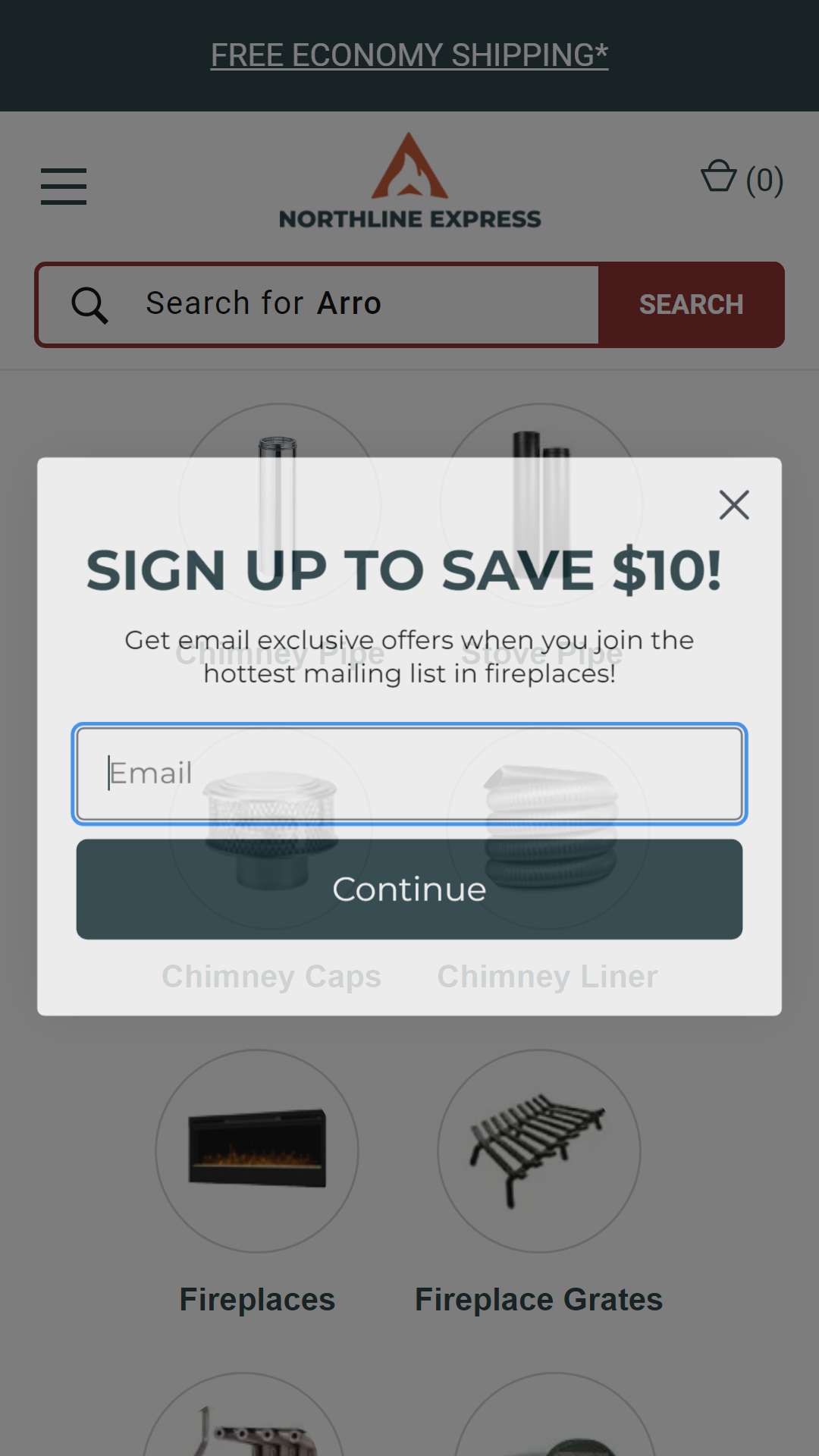Close the sign-up popup
Viewport: 819px width, 1456px height.
pyautogui.click(x=734, y=505)
